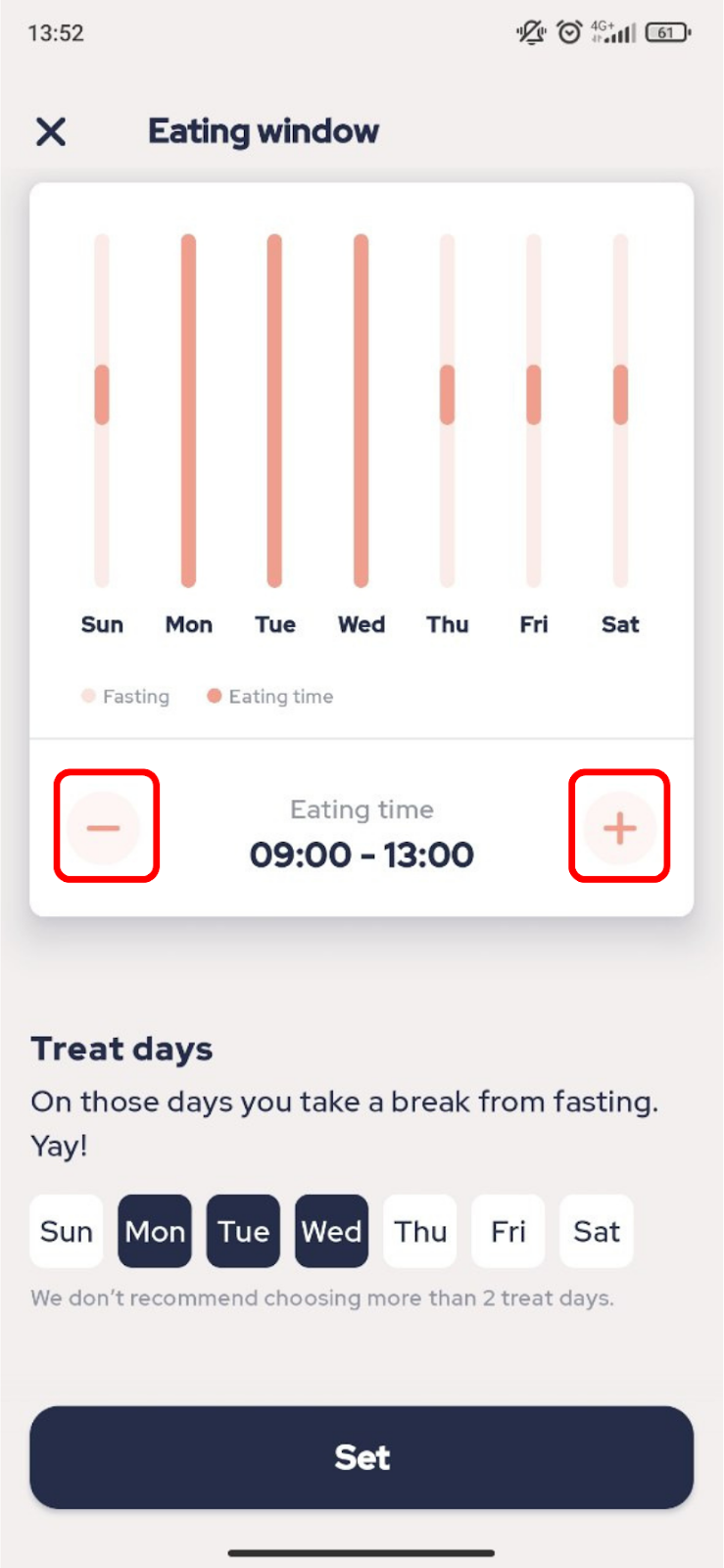This screenshot has width=724, height=1568.
Task: Select Sun as a treat day
Action: (67, 1231)
